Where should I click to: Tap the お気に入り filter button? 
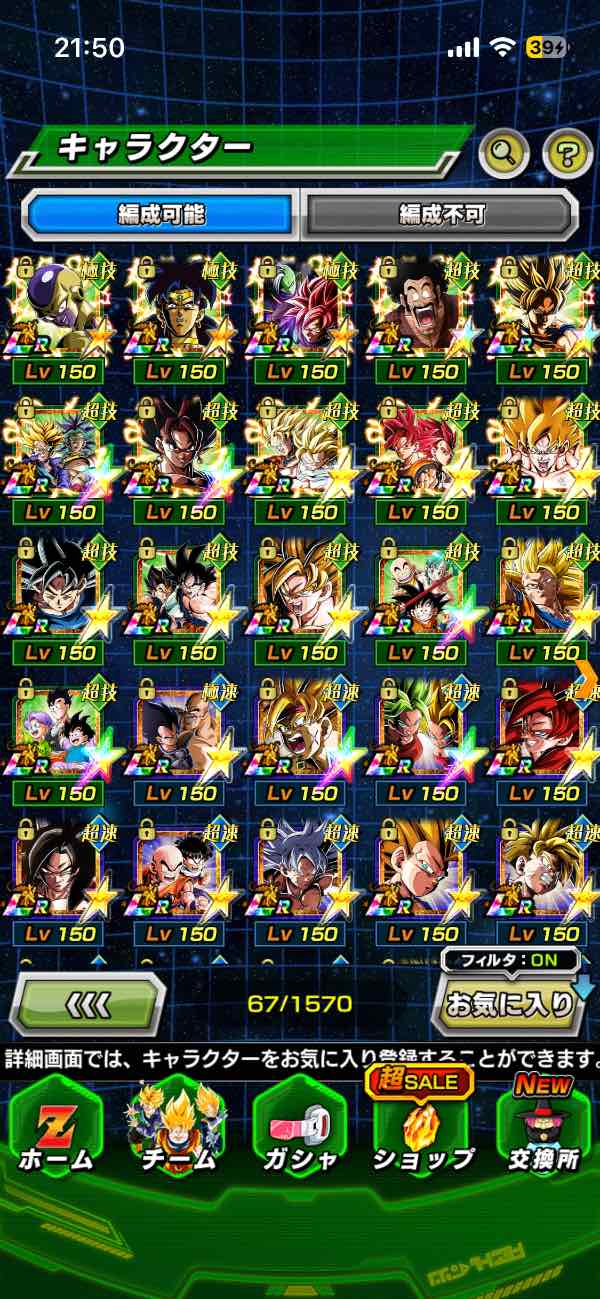508,1003
